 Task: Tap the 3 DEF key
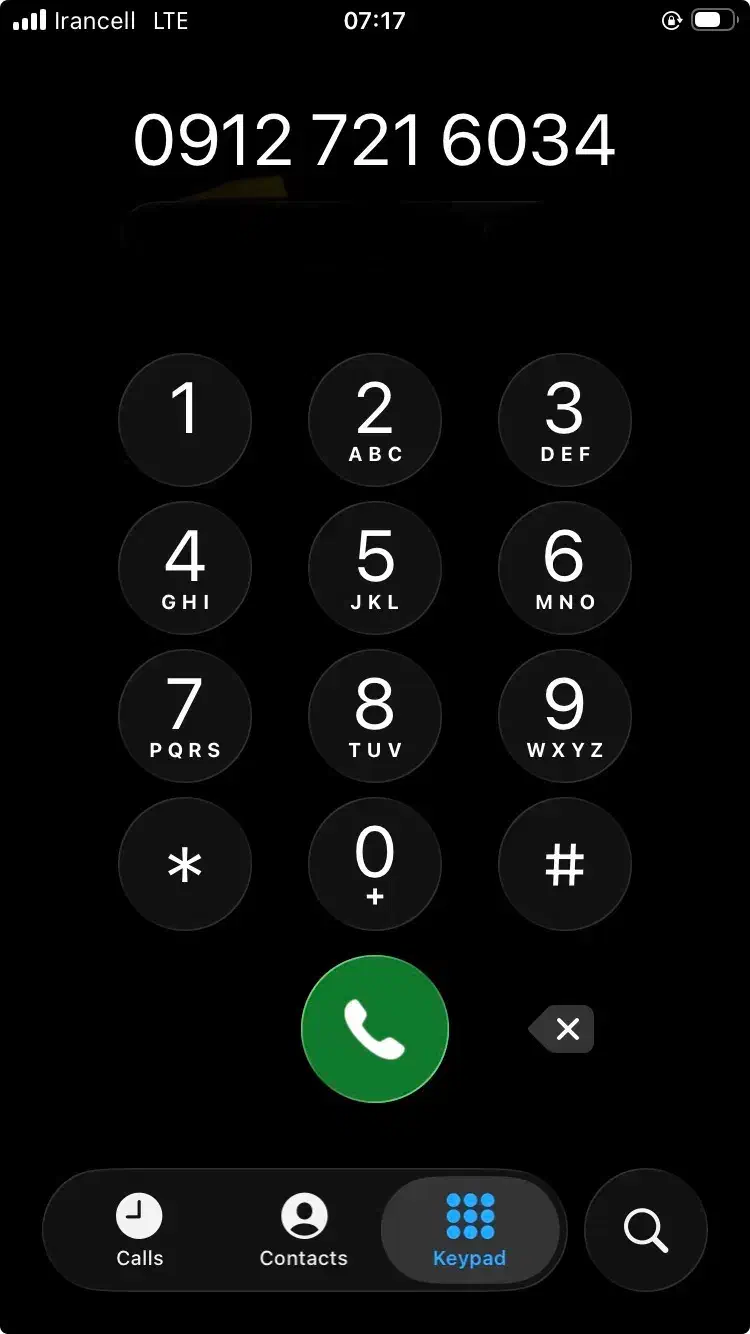[565, 420]
